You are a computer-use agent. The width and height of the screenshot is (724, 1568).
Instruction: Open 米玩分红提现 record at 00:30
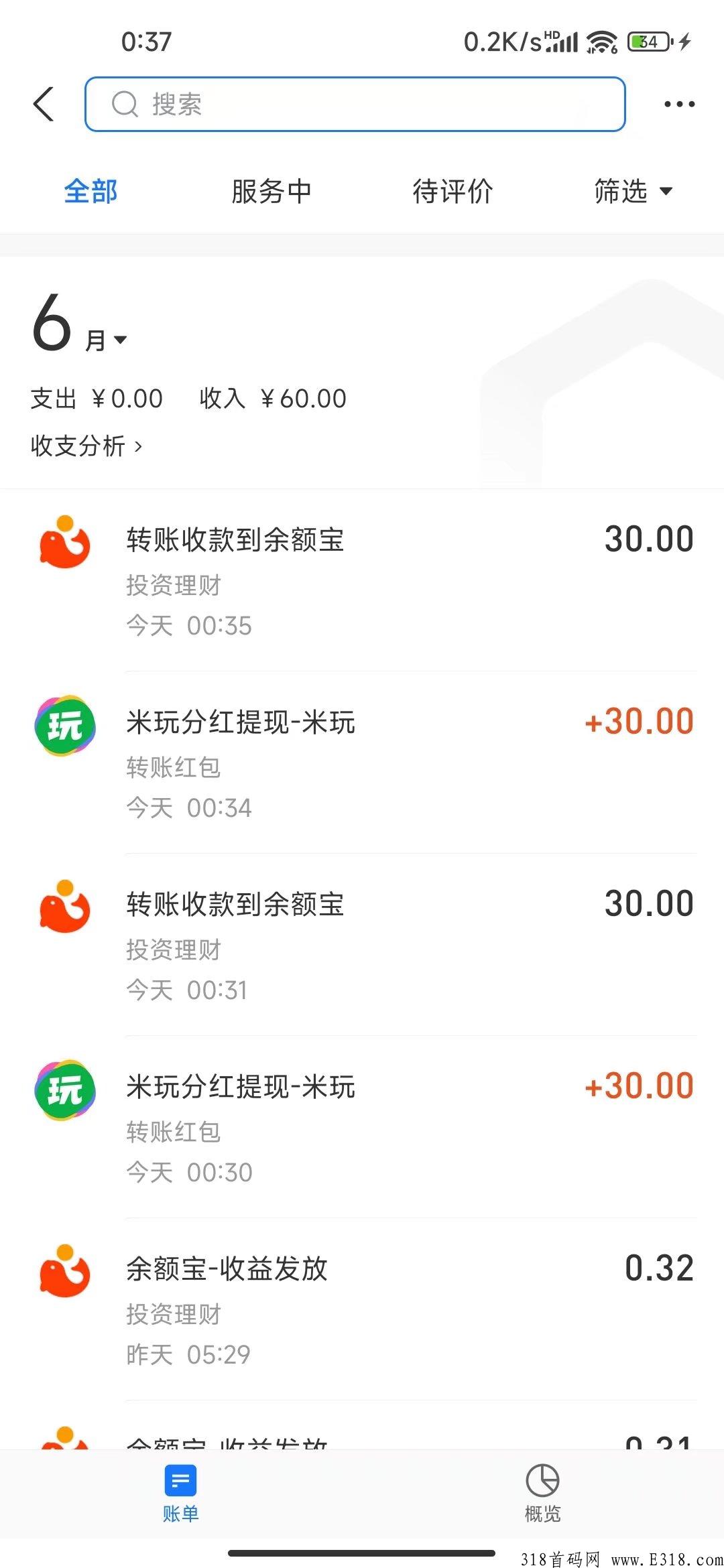tap(362, 1127)
